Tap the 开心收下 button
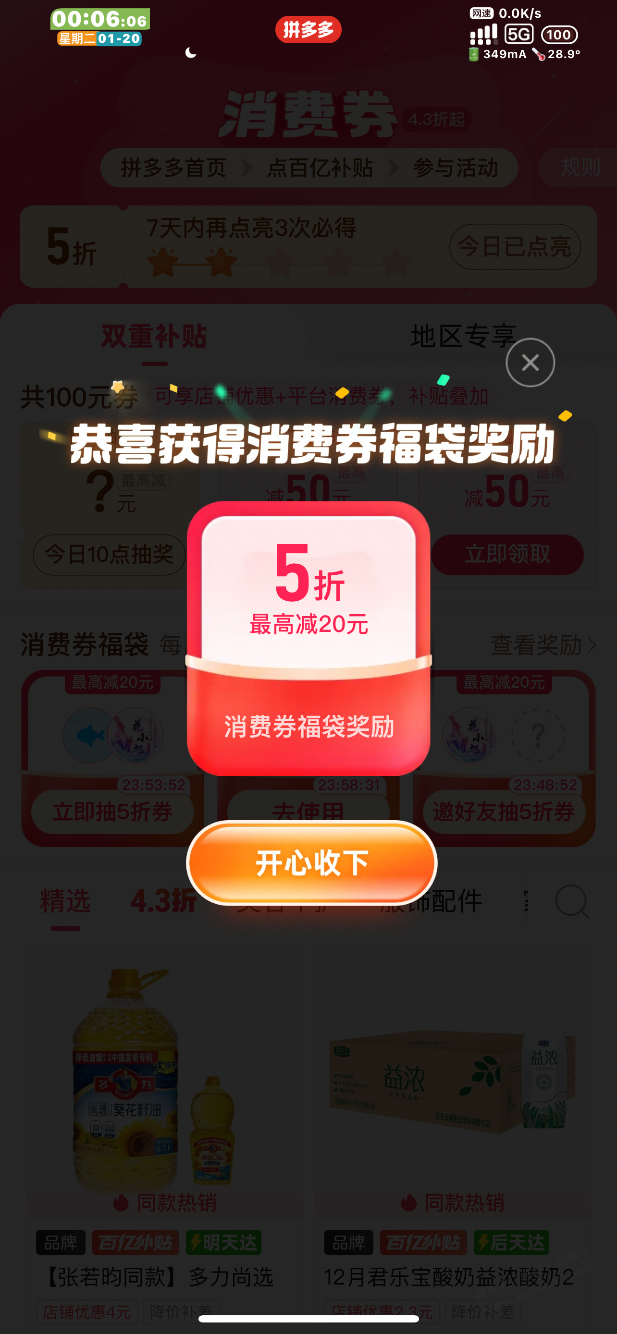 pyautogui.click(x=312, y=863)
